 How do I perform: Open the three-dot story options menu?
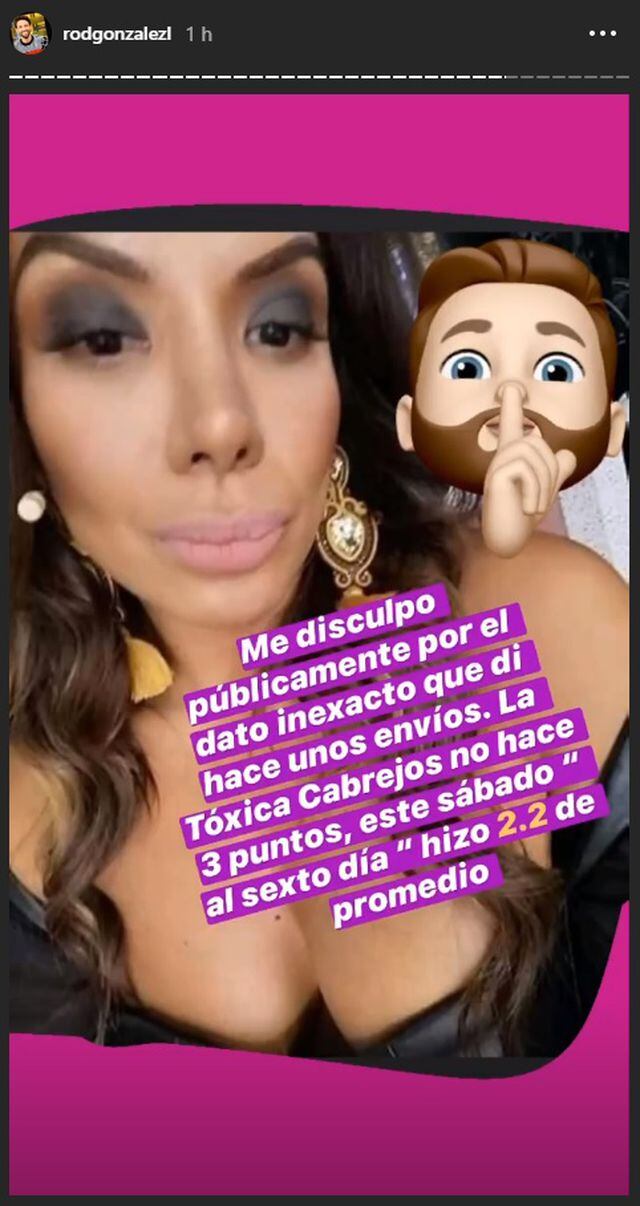tap(603, 34)
